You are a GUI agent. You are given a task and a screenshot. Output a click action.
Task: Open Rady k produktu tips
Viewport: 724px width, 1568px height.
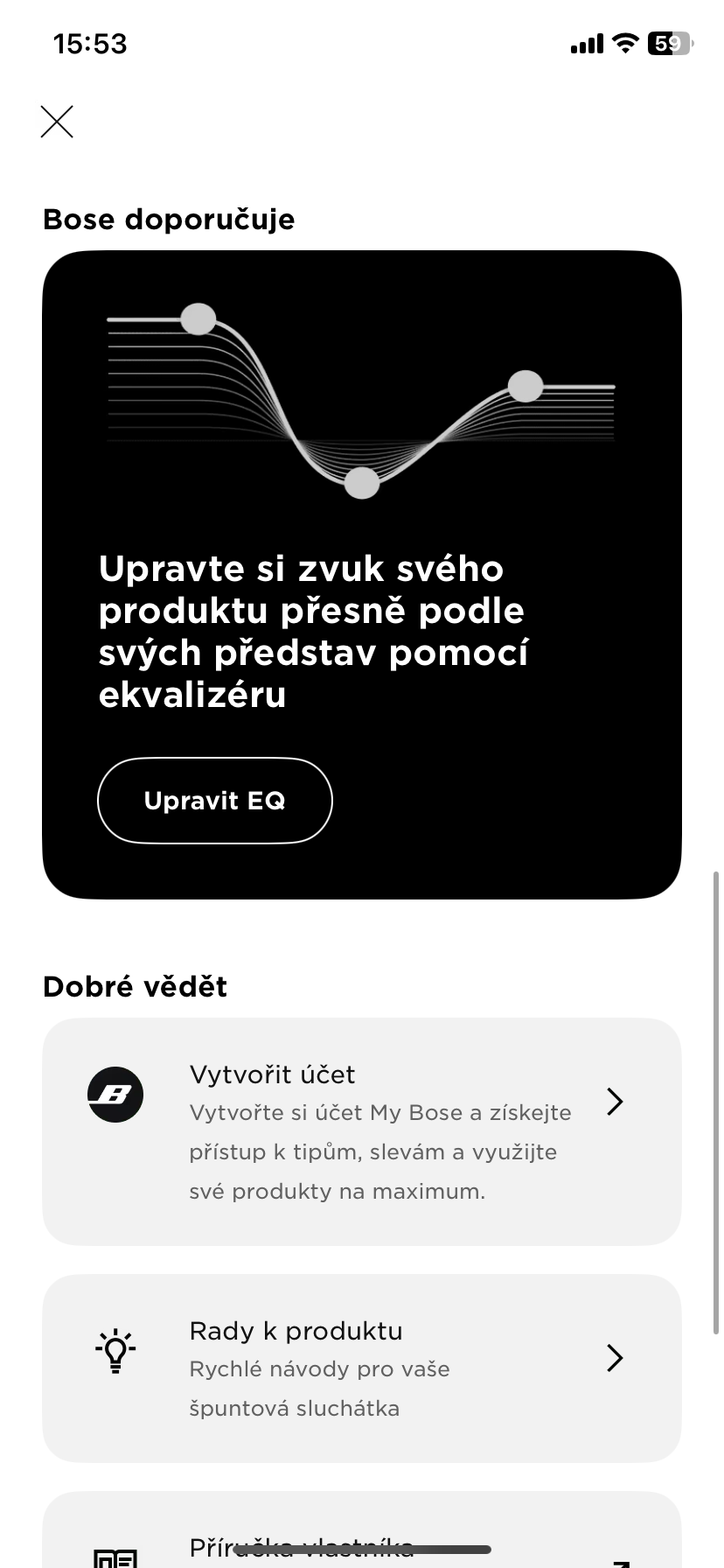point(362,1367)
